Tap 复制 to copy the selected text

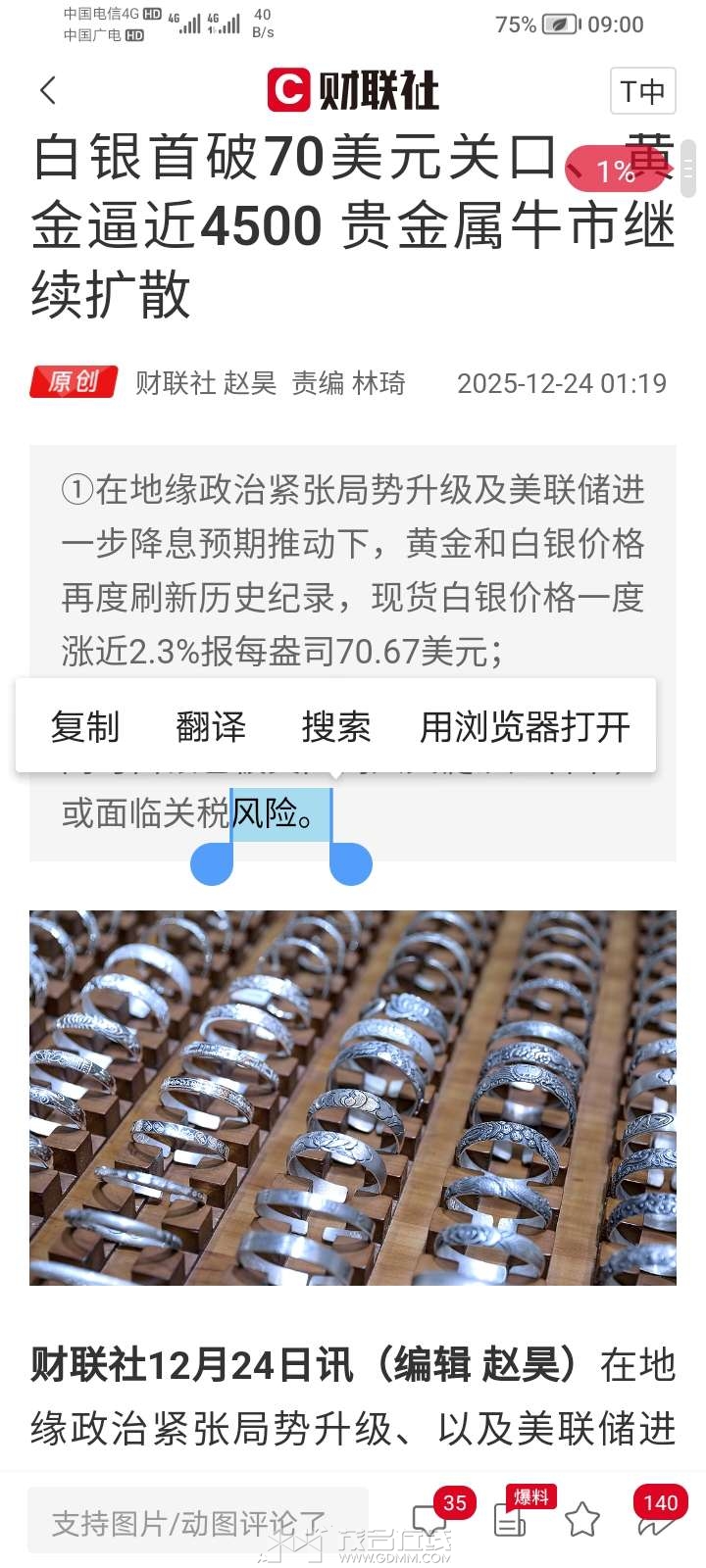click(85, 727)
